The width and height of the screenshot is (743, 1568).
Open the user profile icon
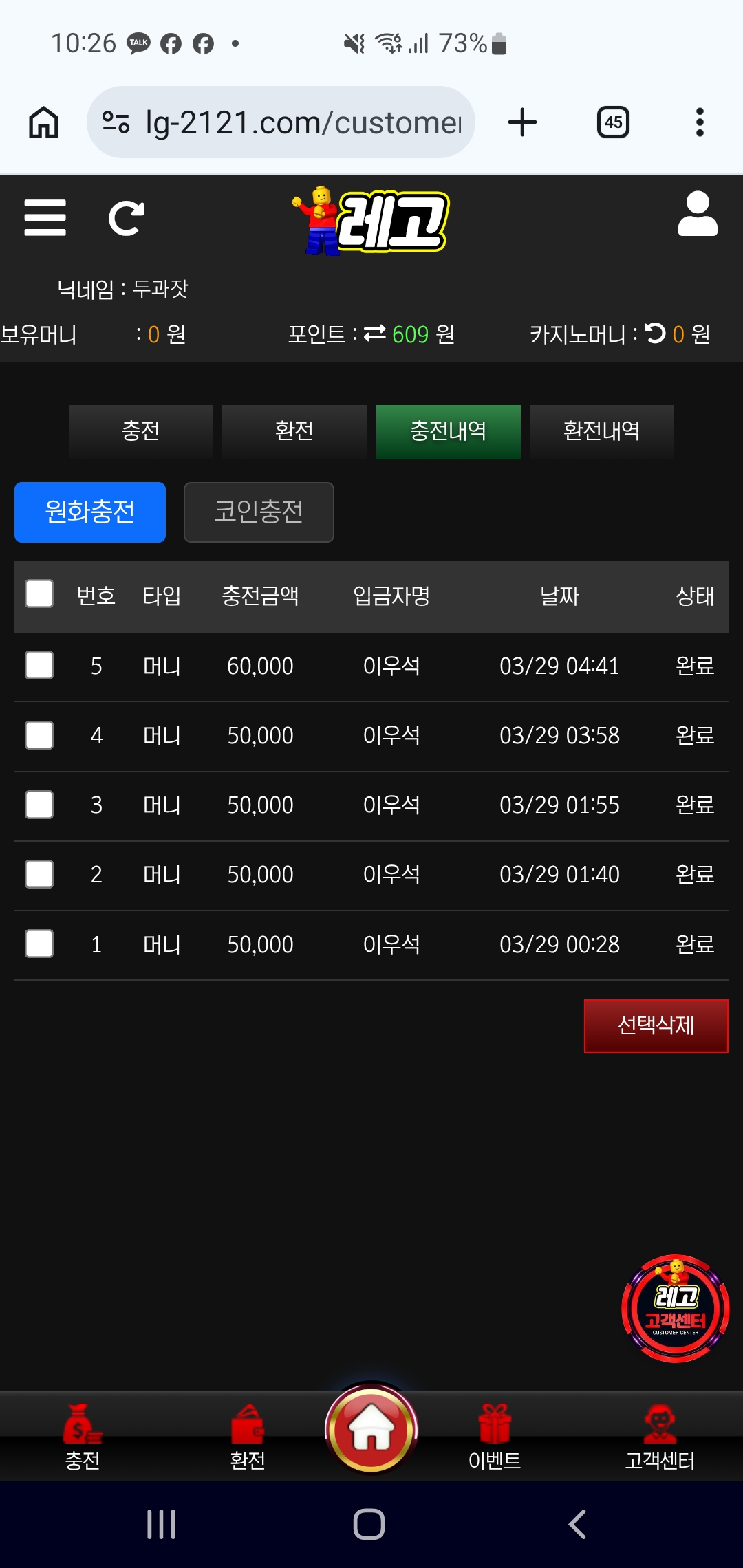coord(697,215)
